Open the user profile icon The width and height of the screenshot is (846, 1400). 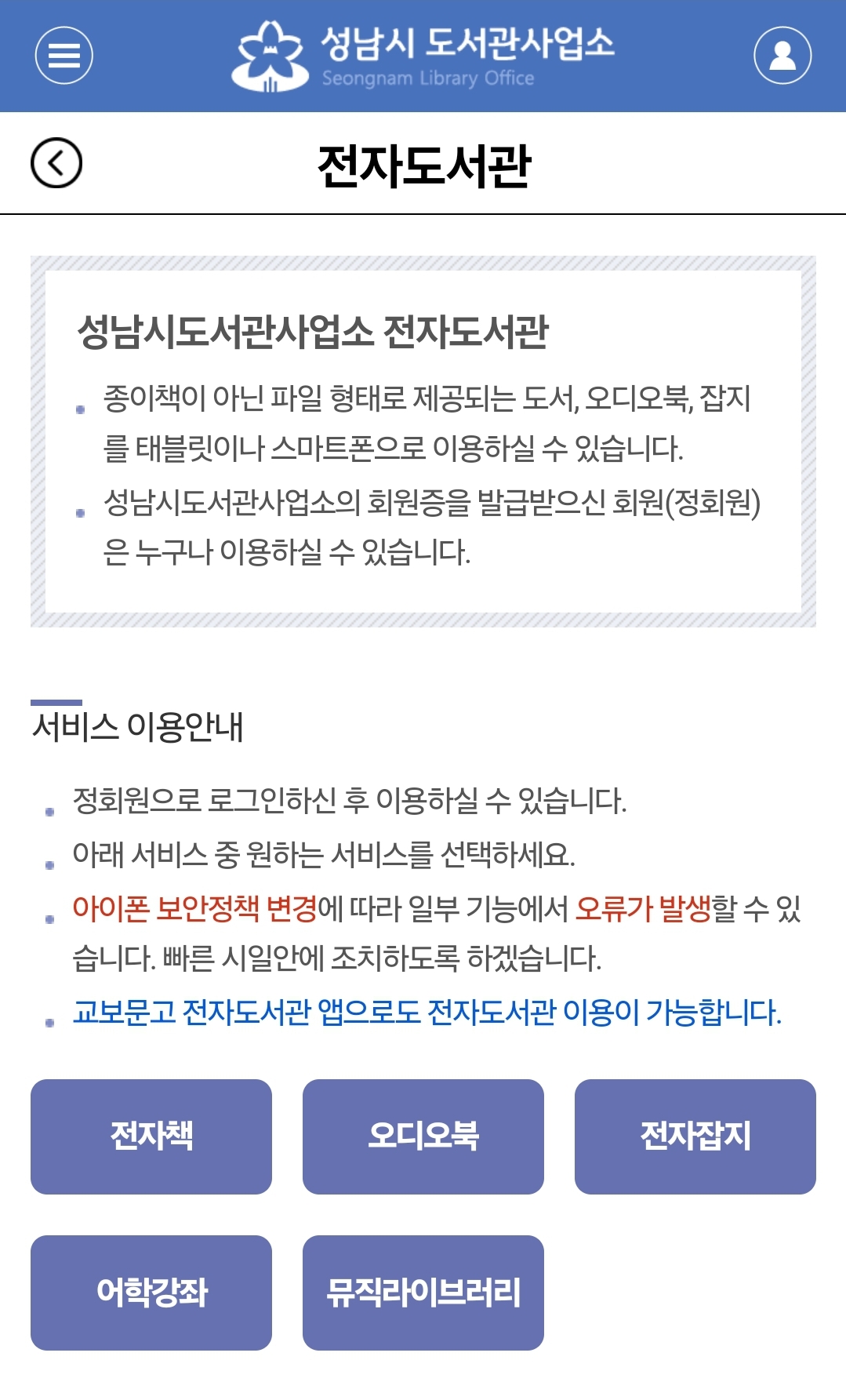click(x=782, y=55)
